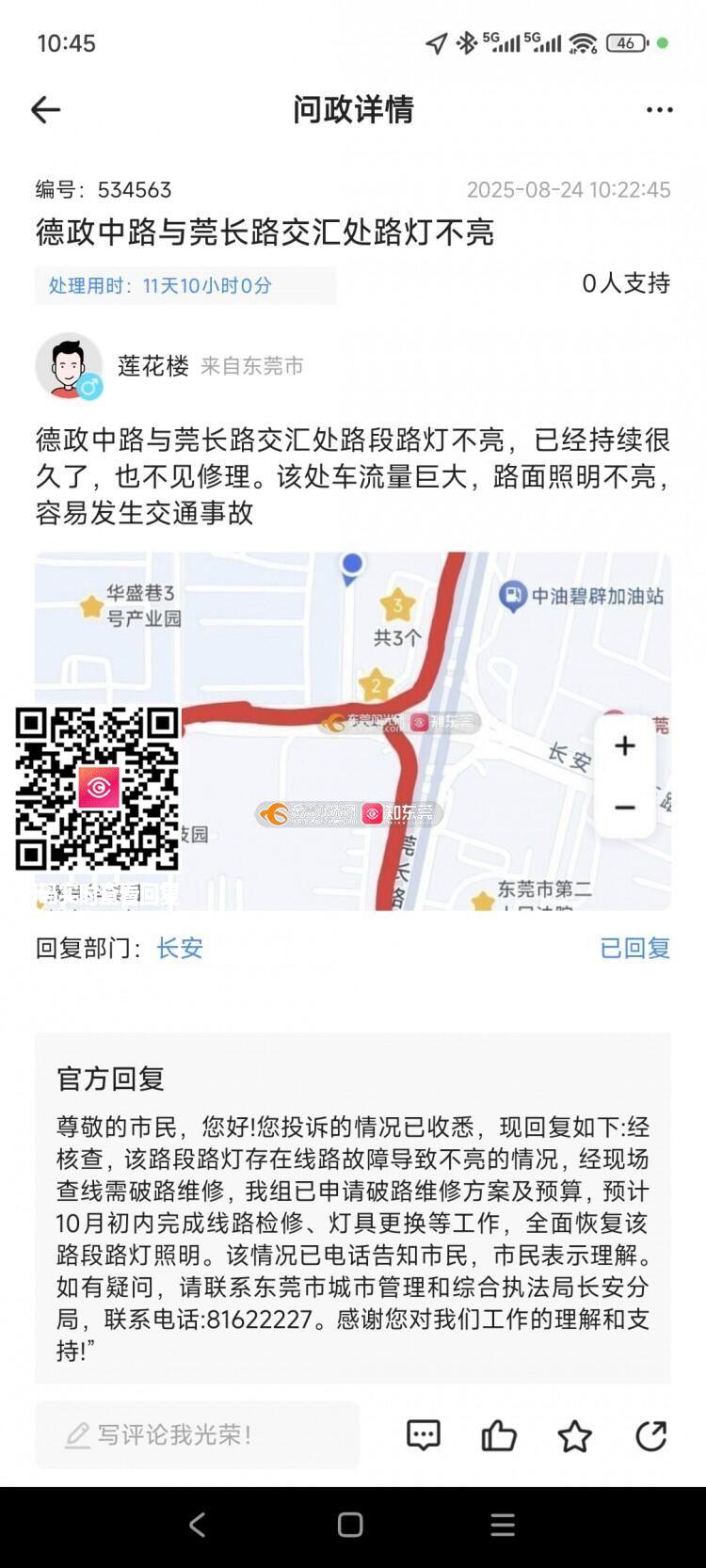The height and width of the screenshot is (1568, 706).
Task: Zoom out on the map
Action: [624, 808]
